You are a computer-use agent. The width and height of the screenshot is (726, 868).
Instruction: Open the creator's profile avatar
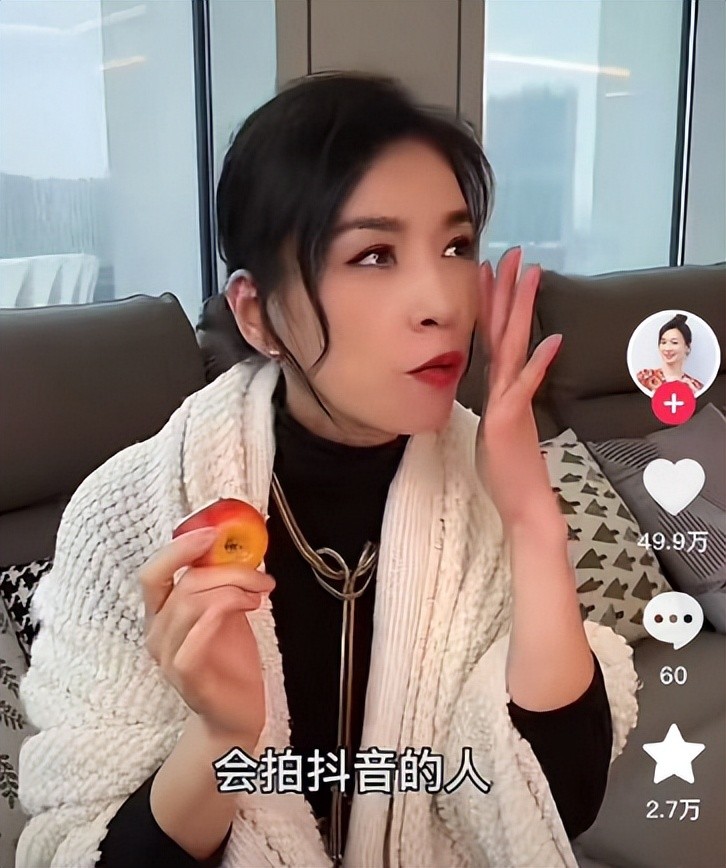click(673, 353)
